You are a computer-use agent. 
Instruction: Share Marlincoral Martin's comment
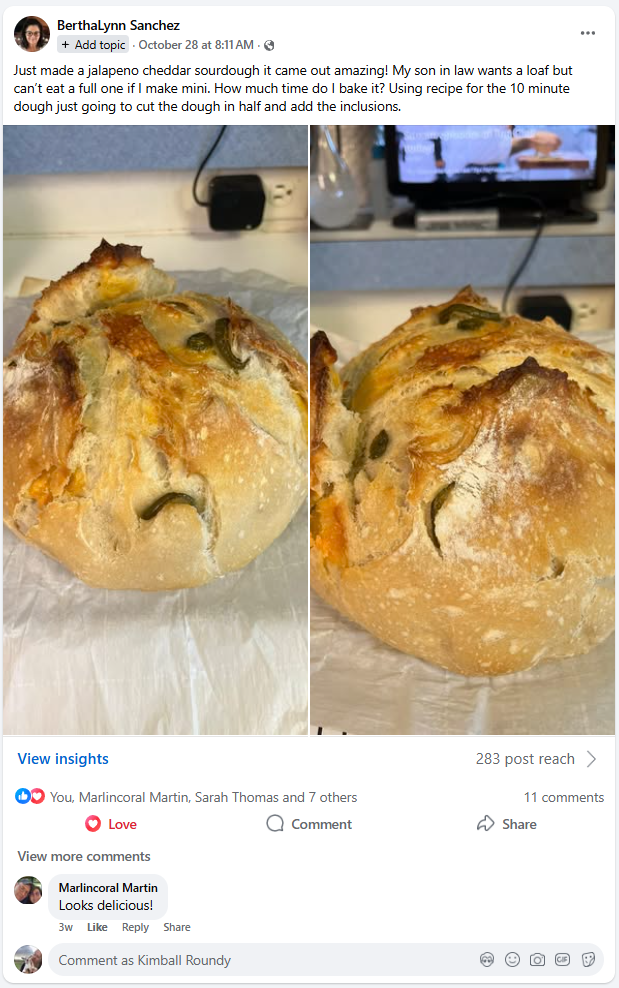pyautogui.click(x=177, y=927)
